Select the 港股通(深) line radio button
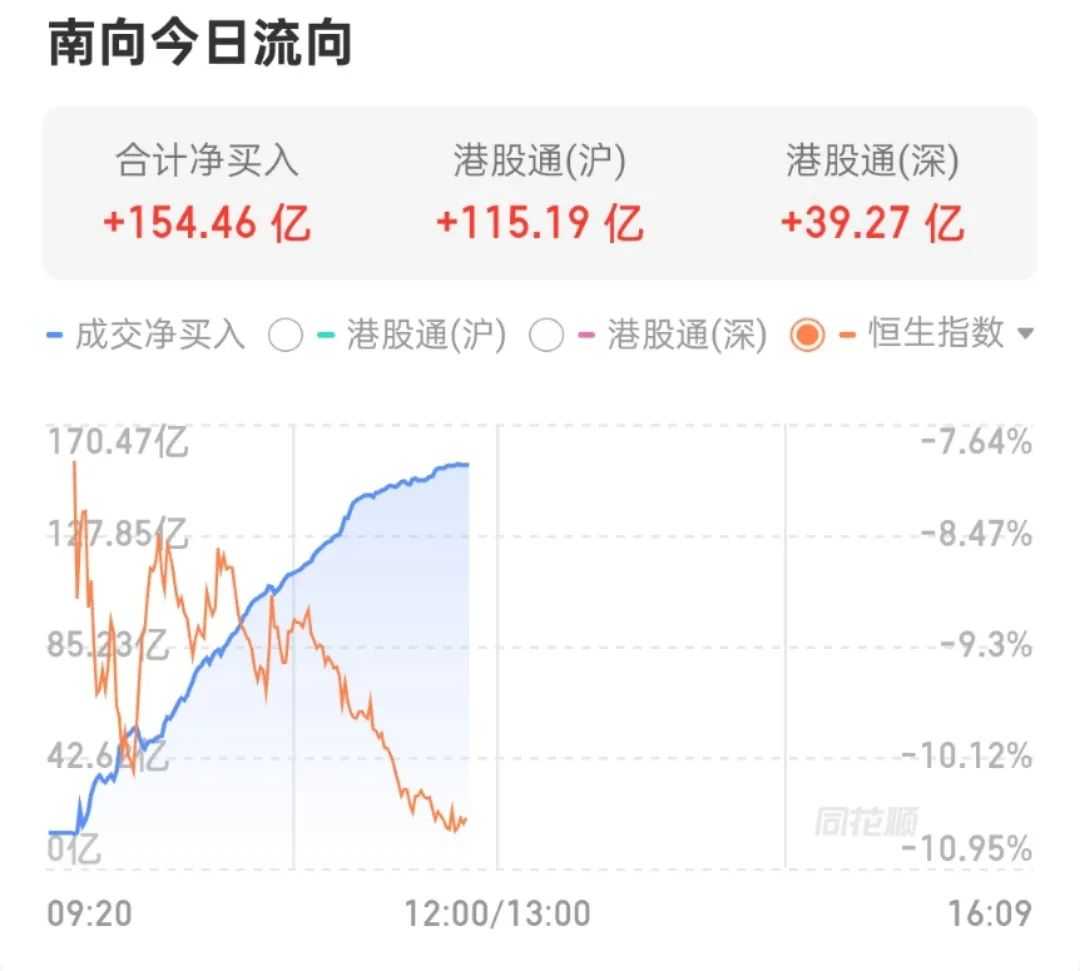 pos(547,336)
